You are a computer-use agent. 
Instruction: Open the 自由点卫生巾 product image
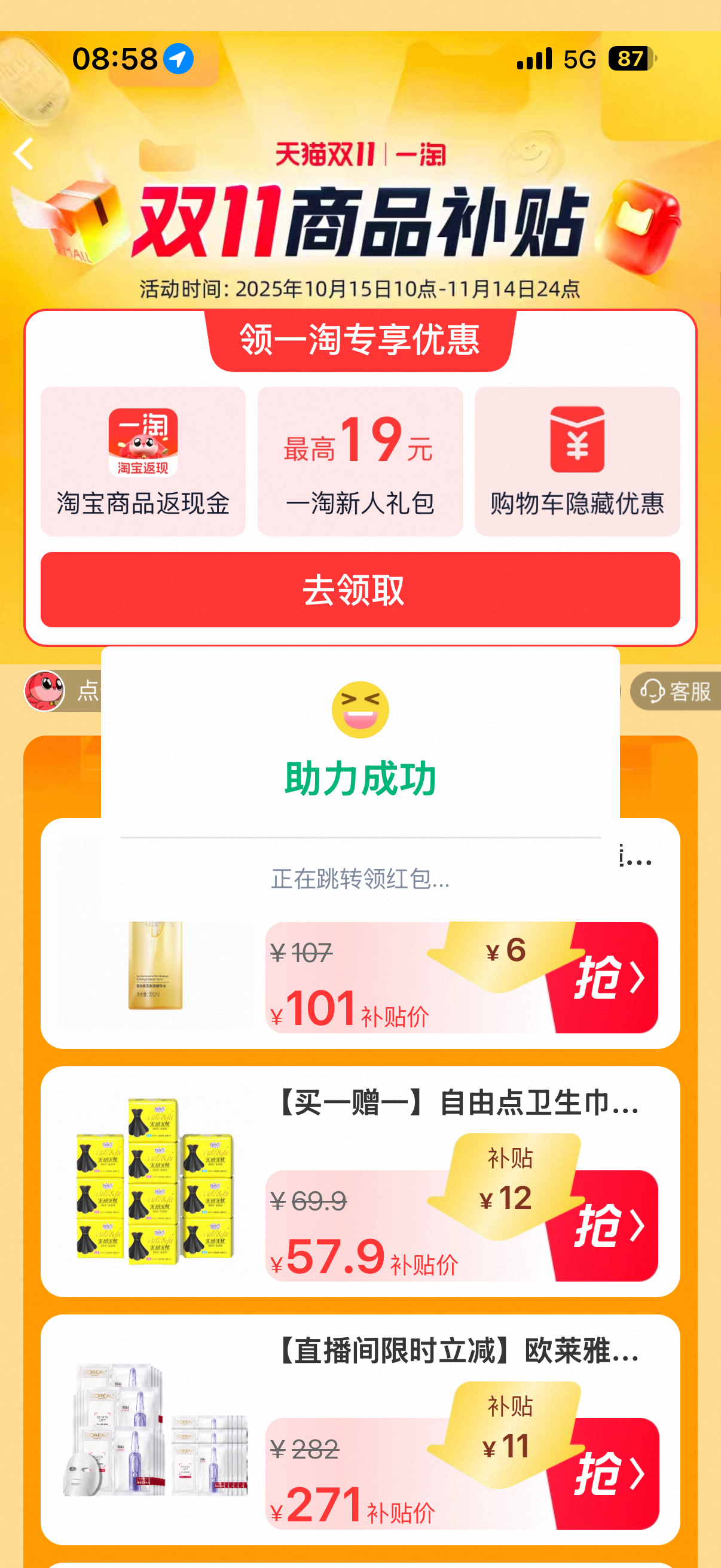click(155, 1181)
